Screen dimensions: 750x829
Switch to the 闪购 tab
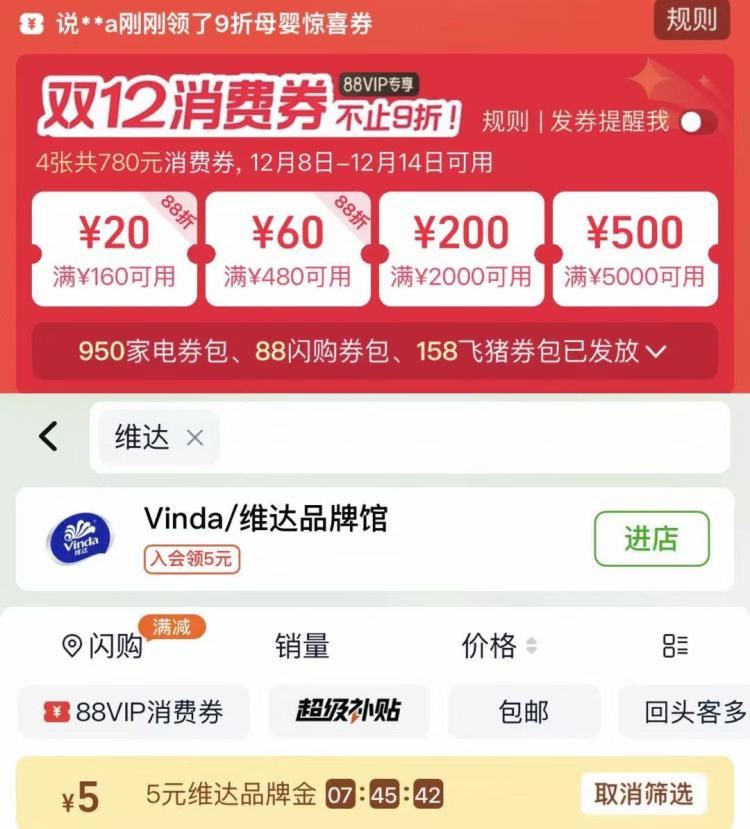[103, 646]
